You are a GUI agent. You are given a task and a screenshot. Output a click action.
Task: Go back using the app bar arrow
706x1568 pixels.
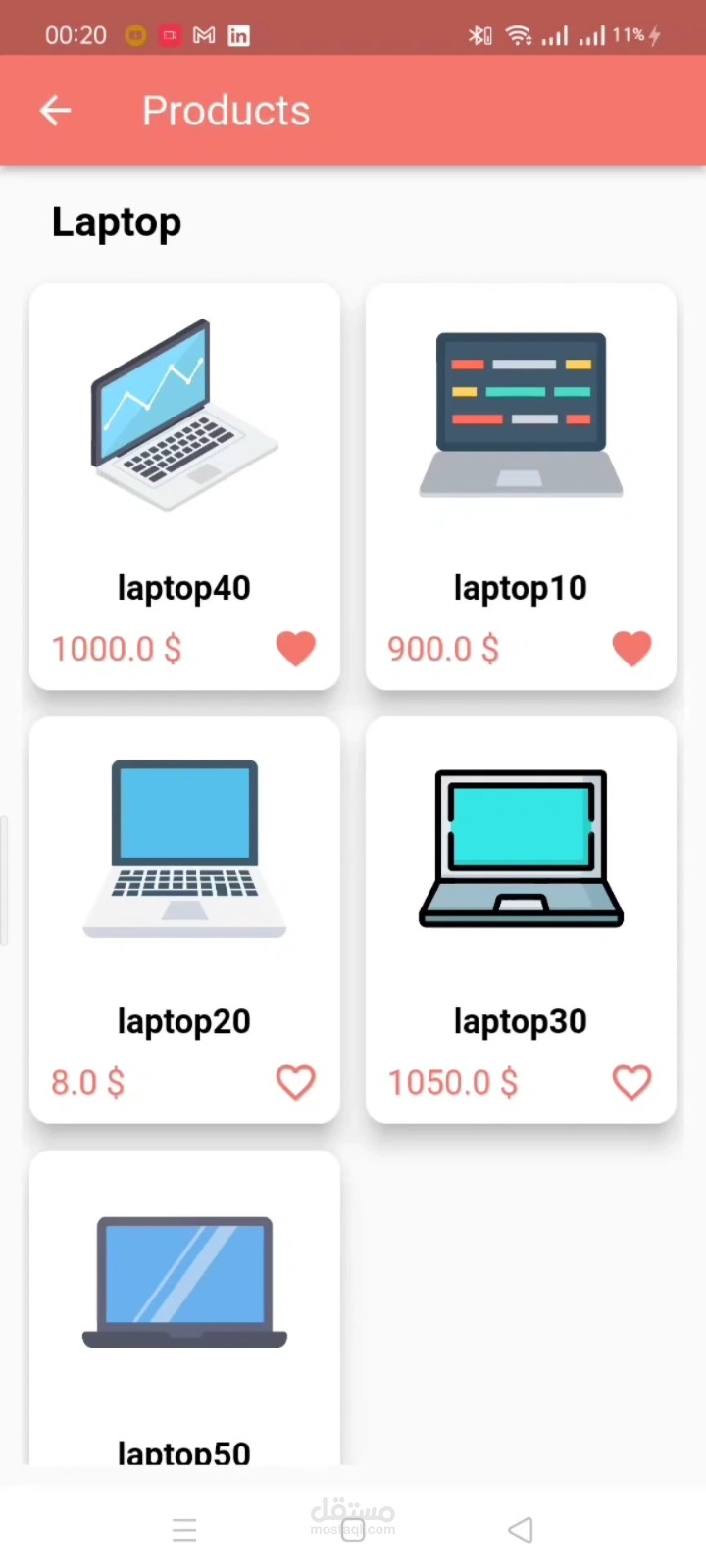coord(55,111)
